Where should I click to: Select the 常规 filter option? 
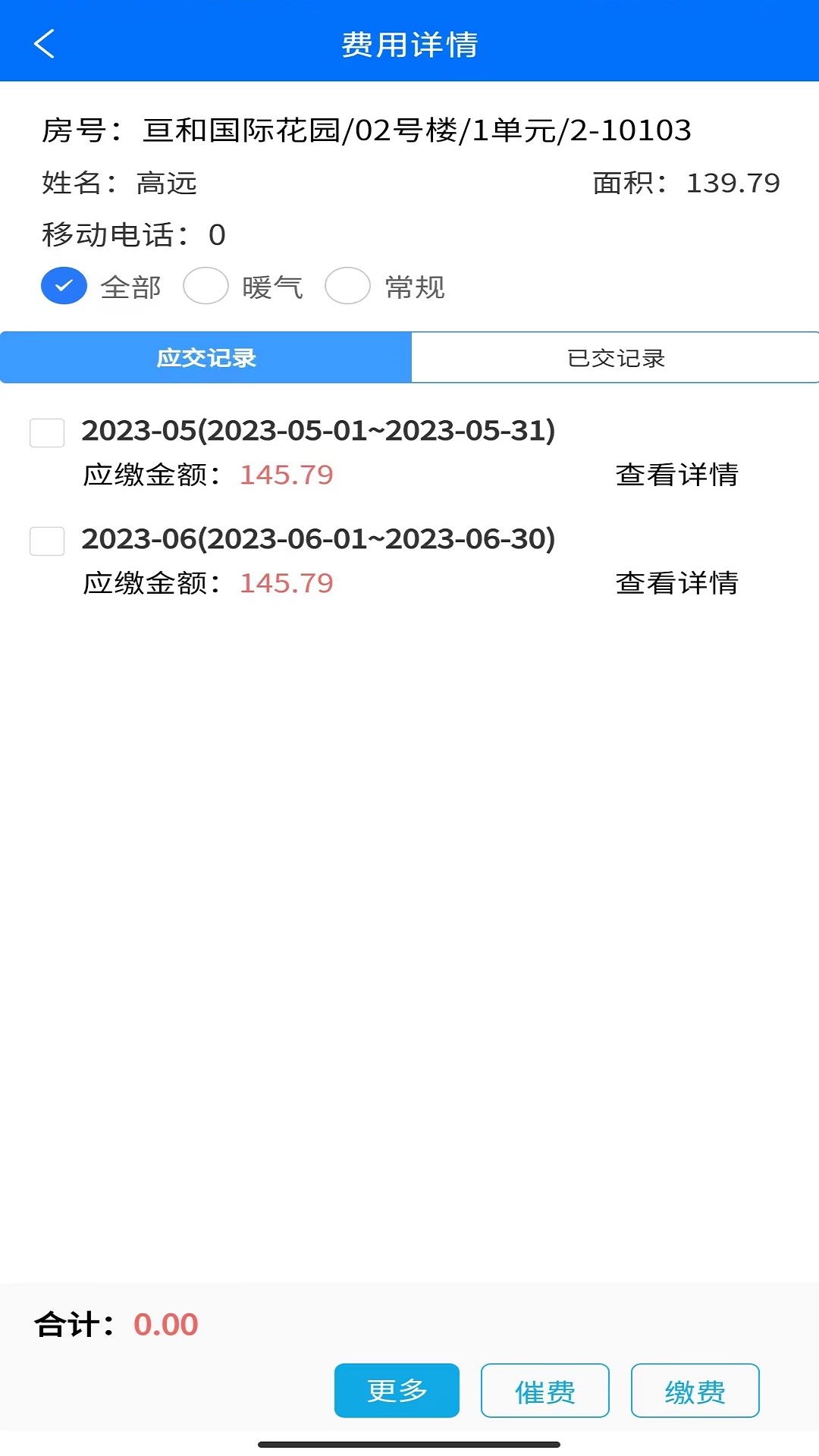(x=347, y=286)
